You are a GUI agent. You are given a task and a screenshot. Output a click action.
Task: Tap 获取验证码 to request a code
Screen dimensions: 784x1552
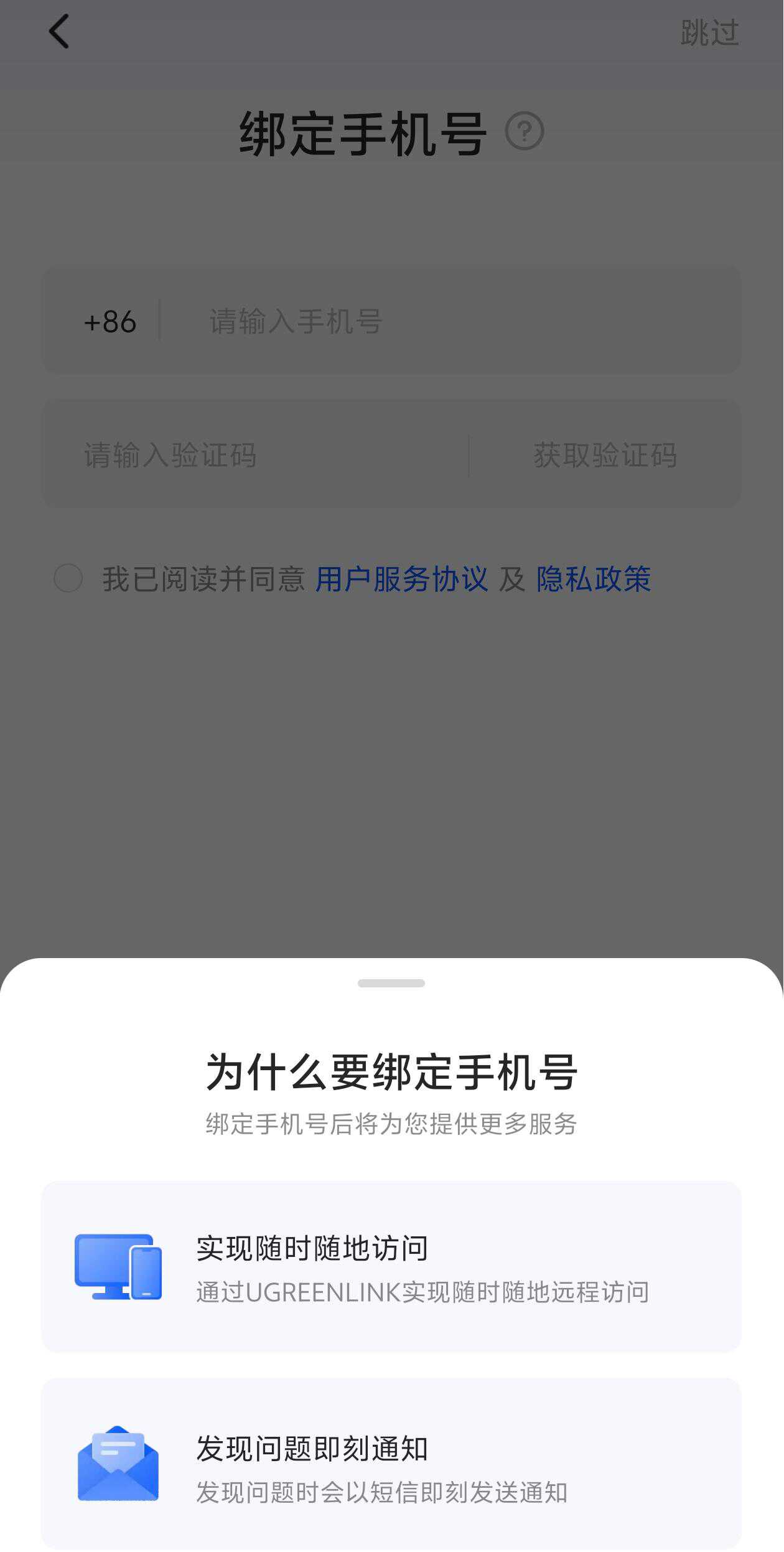coord(605,455)
